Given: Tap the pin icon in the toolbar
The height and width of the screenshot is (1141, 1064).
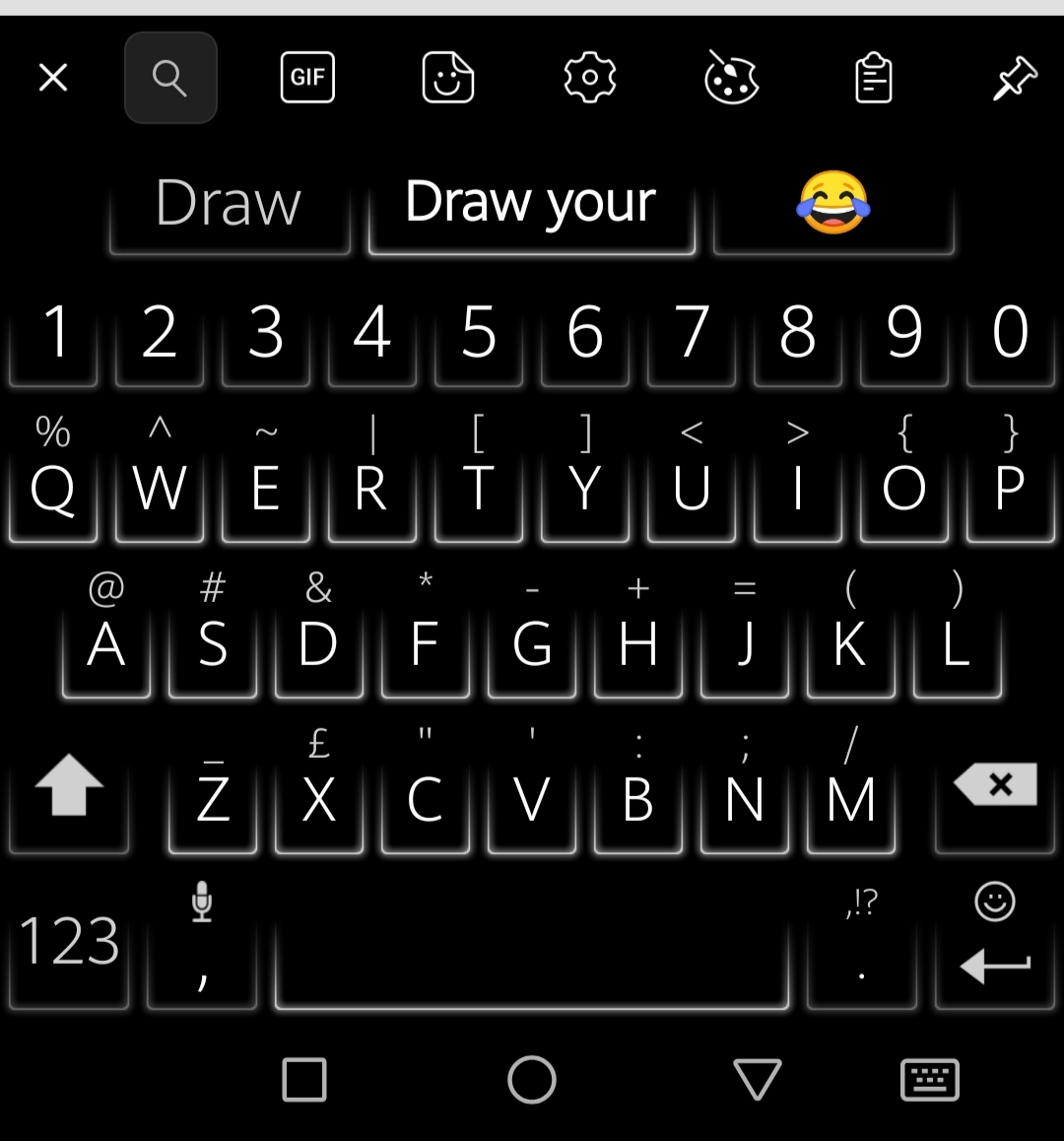Looking at the screenshot, I should [1015, 78].
